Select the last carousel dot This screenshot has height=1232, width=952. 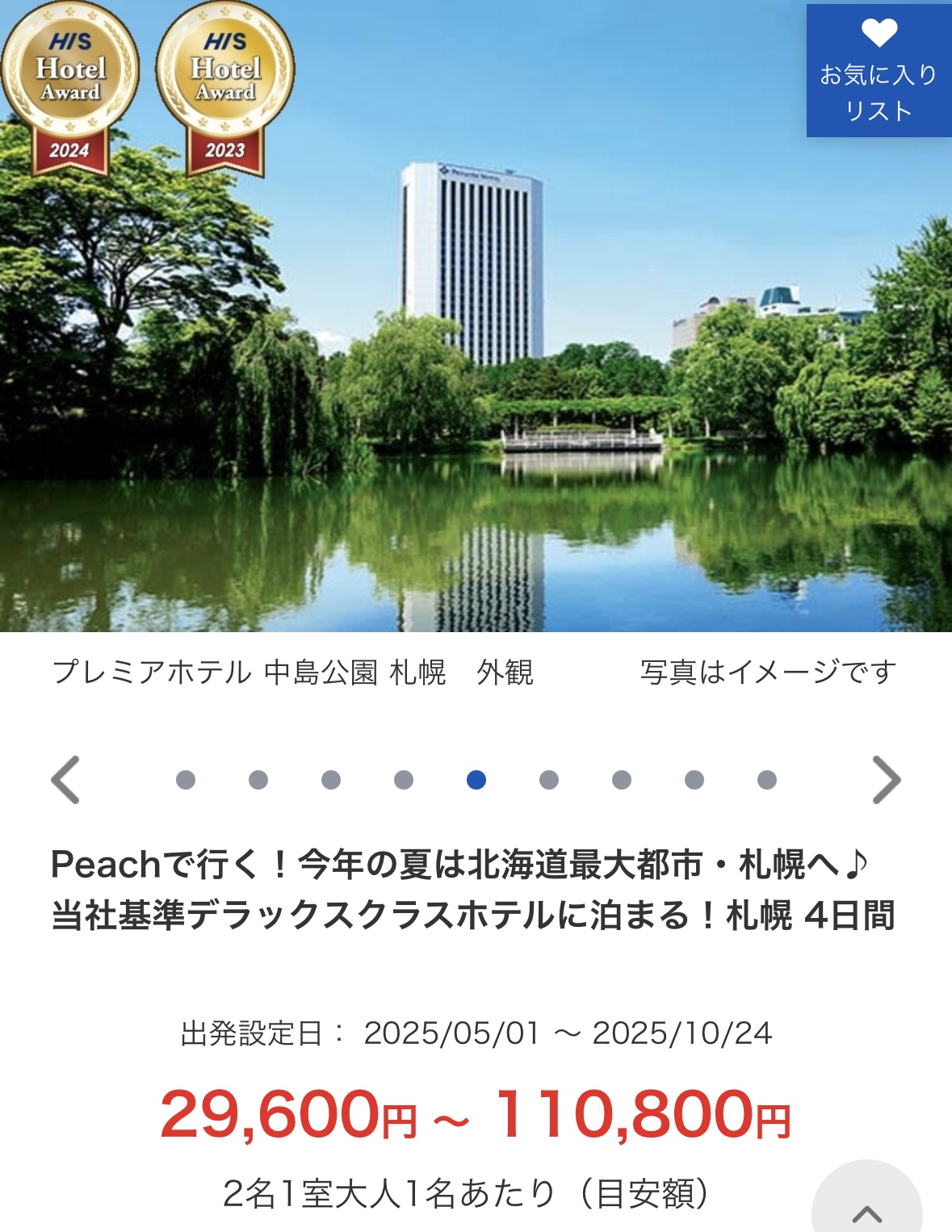click(767, 780)
